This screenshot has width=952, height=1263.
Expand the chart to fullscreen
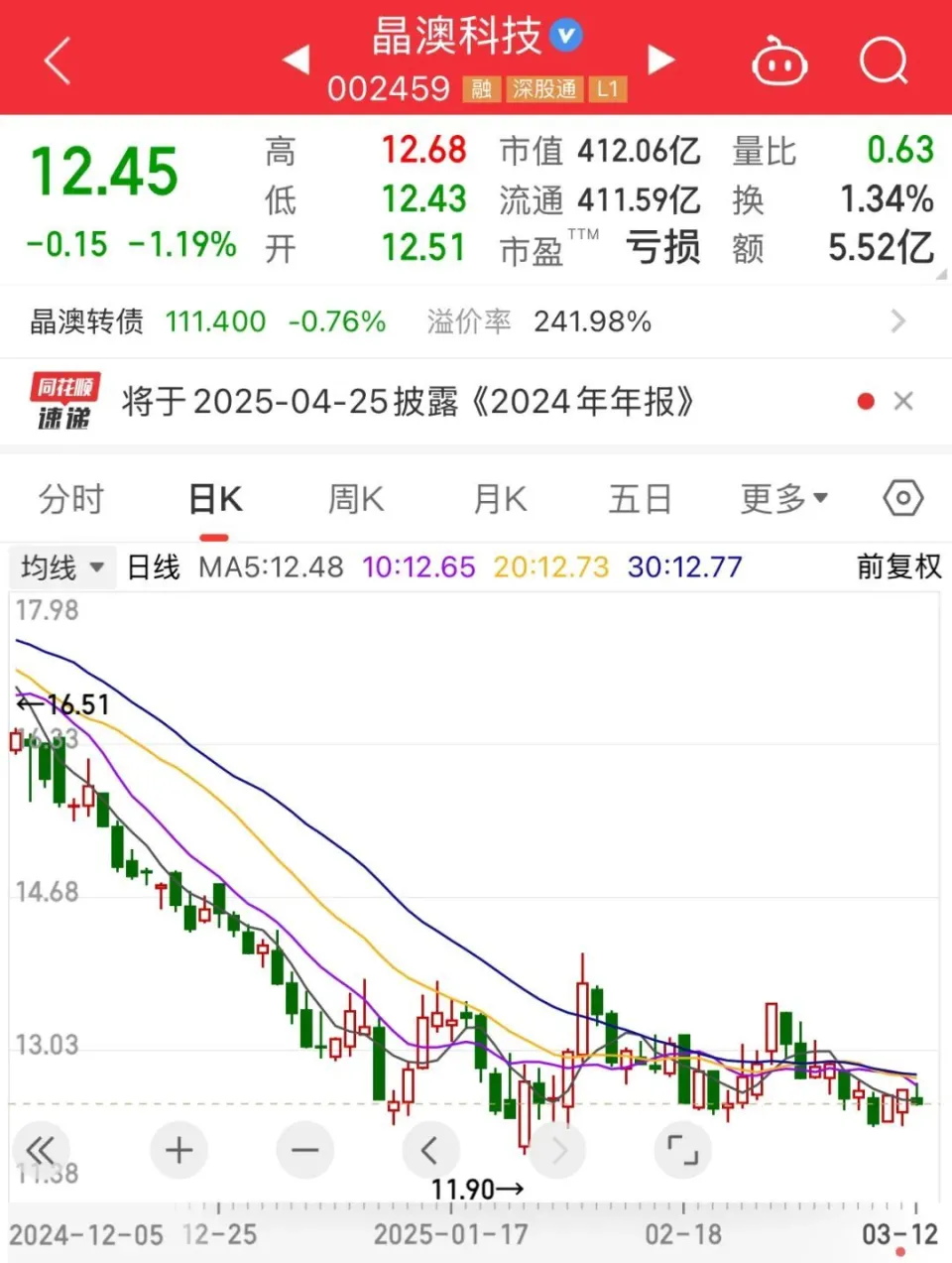coord(682,1151)
